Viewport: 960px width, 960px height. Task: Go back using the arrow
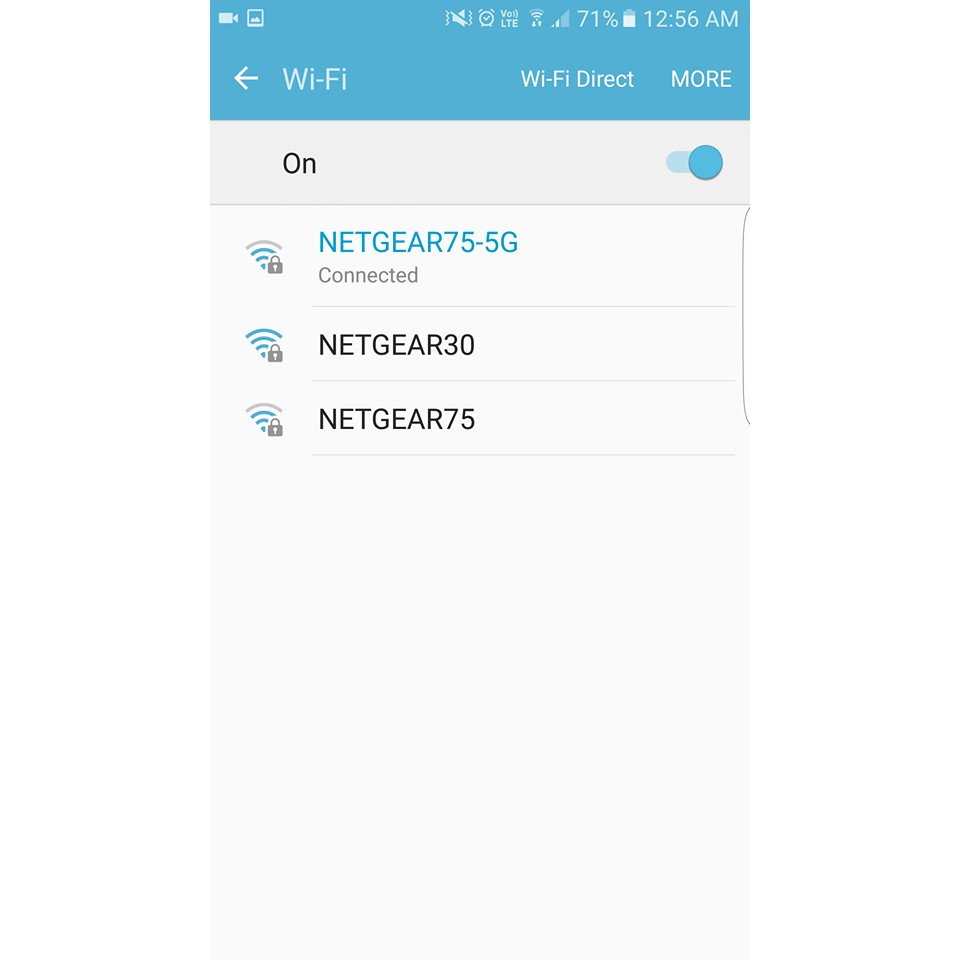[246, 78]
